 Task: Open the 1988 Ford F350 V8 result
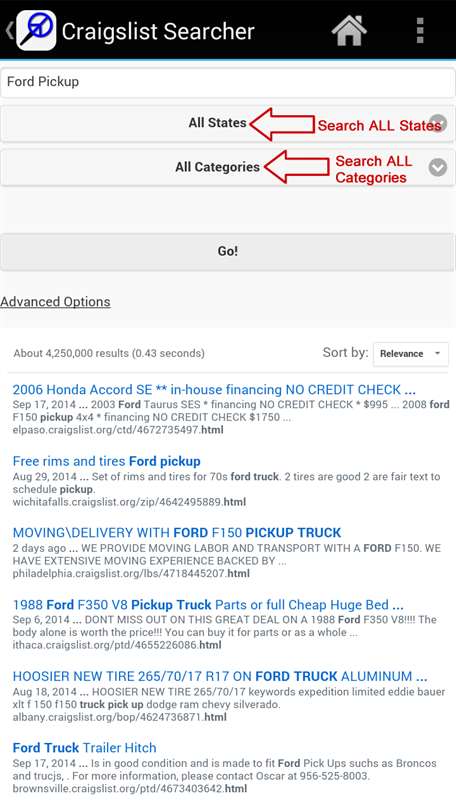(x=208, y=604)
